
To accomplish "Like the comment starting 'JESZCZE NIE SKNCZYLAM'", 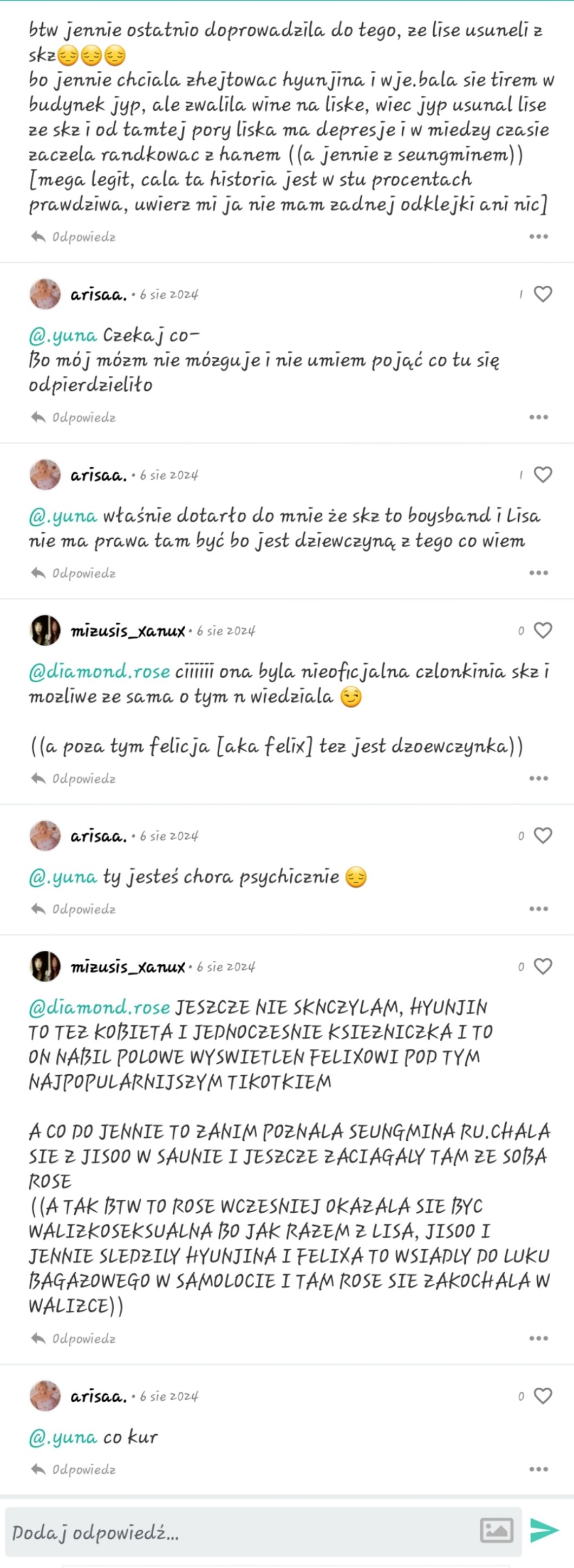I will pyautogui.click(x=543, y=966).
